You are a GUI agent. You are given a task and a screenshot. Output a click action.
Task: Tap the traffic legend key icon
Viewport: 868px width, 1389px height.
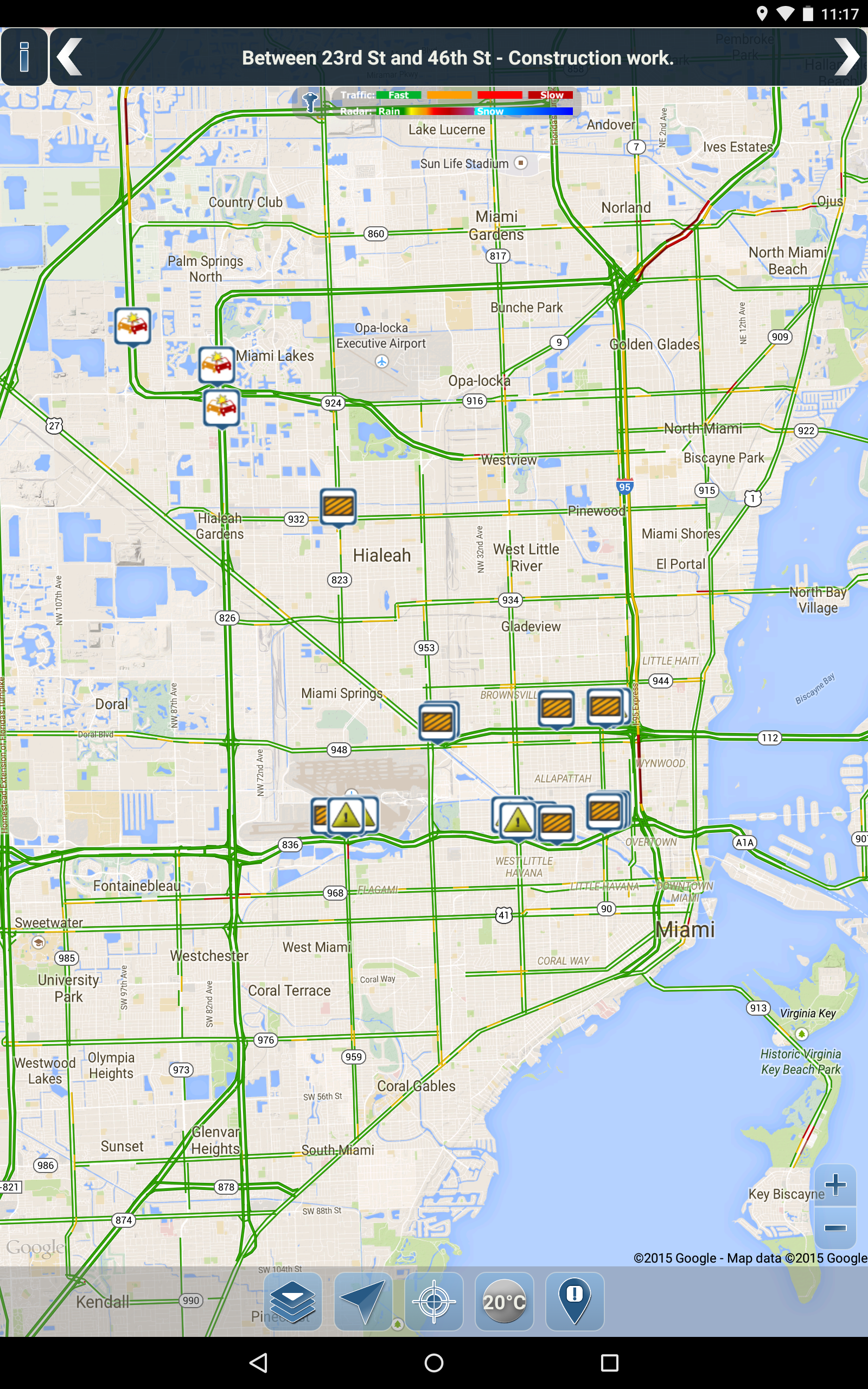[310, 102]
